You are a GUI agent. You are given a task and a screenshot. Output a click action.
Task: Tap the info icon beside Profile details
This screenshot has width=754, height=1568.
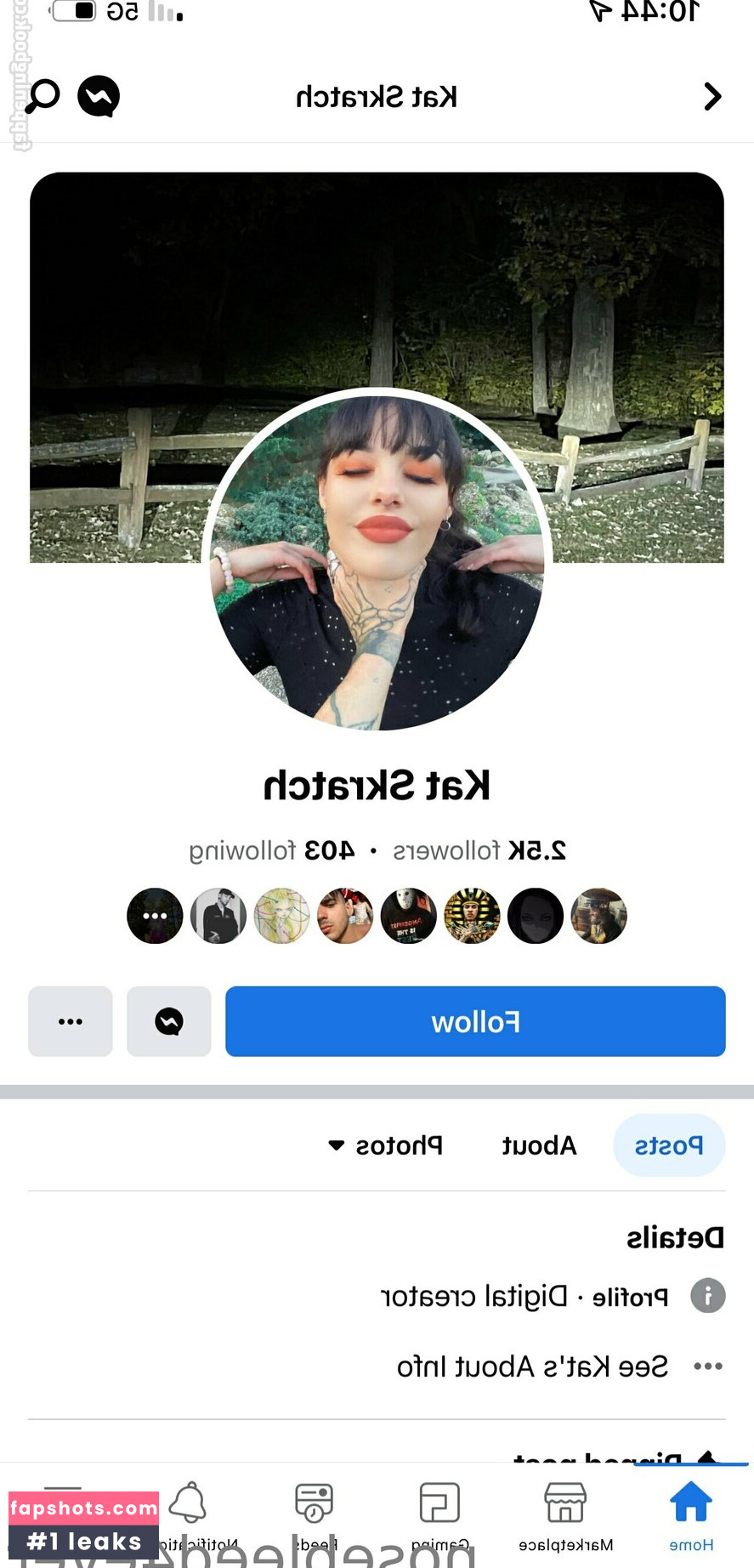tap(707, 1296)
